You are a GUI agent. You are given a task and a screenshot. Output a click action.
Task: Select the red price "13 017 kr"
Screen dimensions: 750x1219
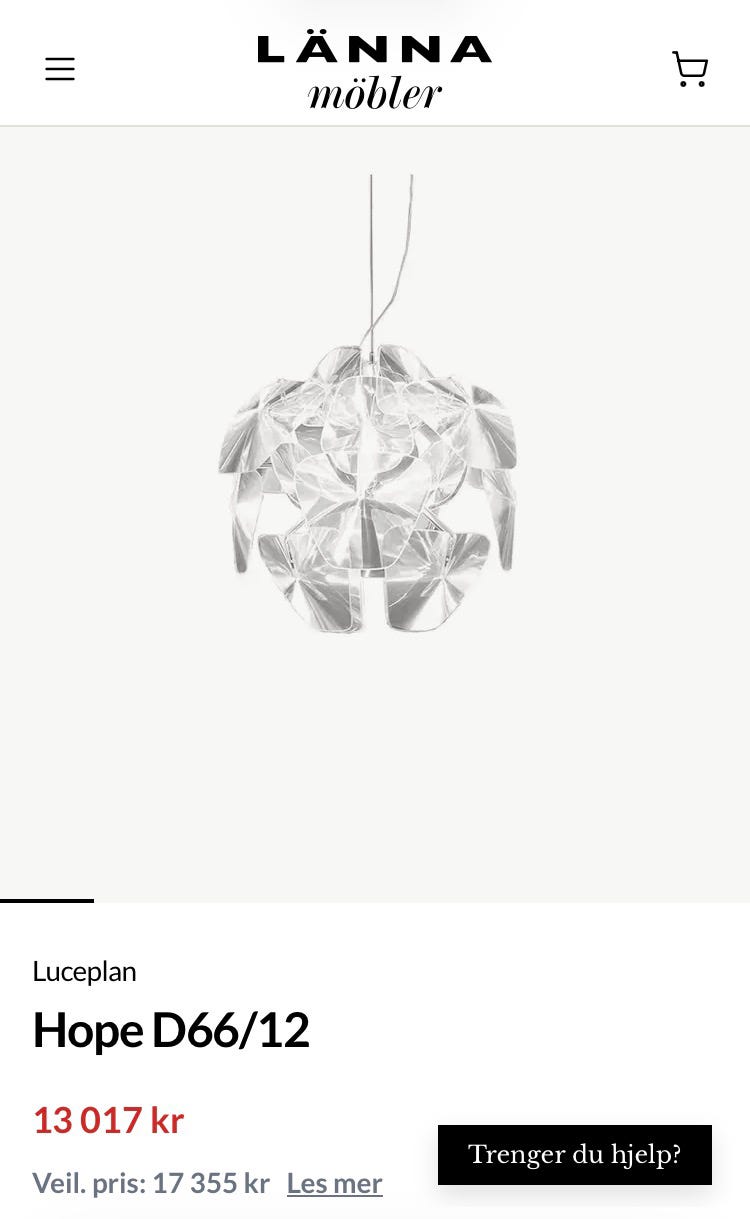(x=107, y=1119)
